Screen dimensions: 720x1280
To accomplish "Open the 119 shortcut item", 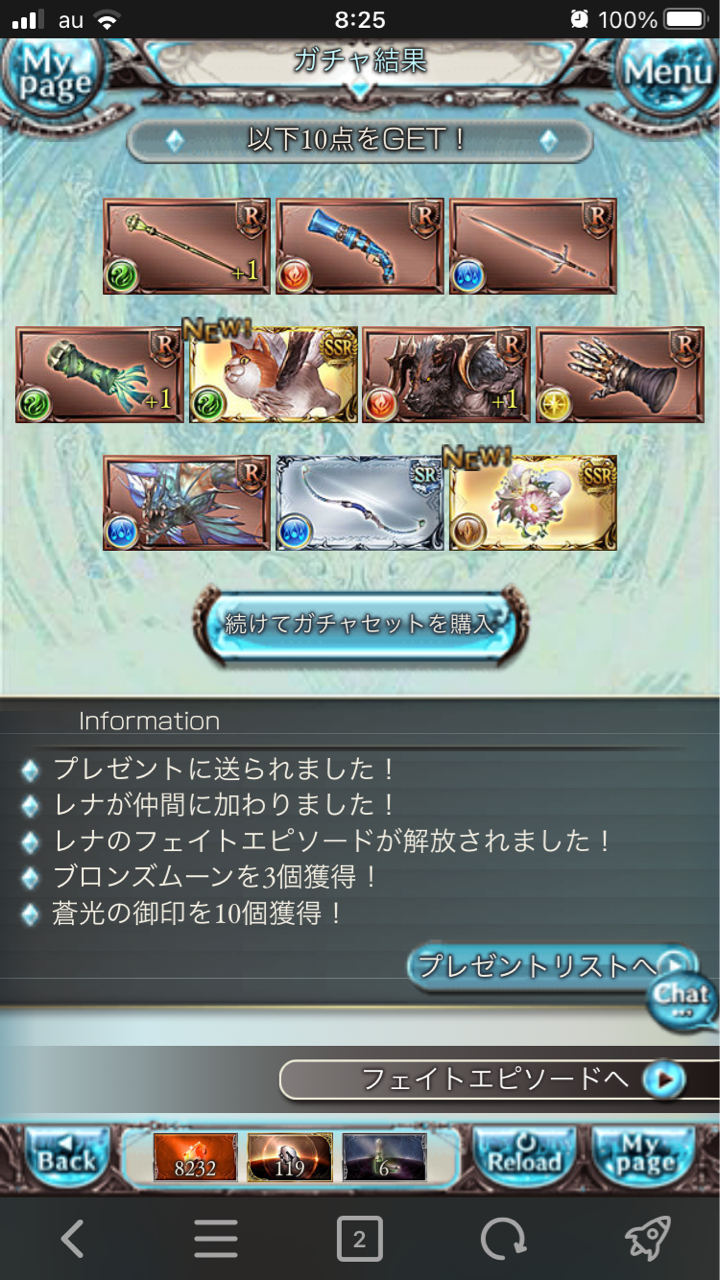I will 290,1158.
